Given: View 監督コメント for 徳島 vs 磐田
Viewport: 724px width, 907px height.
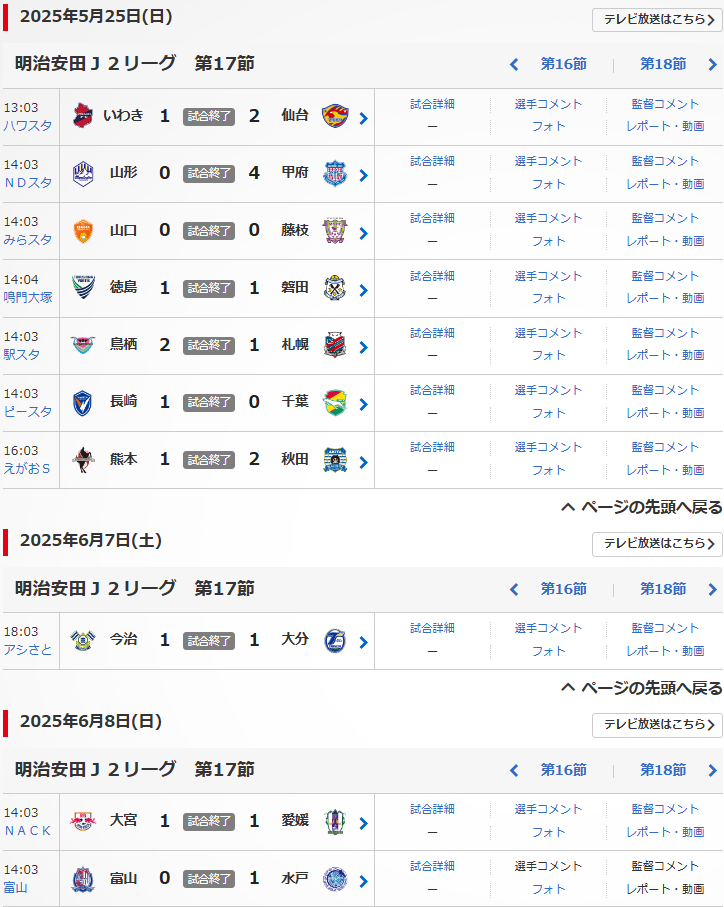Looking at the screenshot, I should tap(665, 276).
